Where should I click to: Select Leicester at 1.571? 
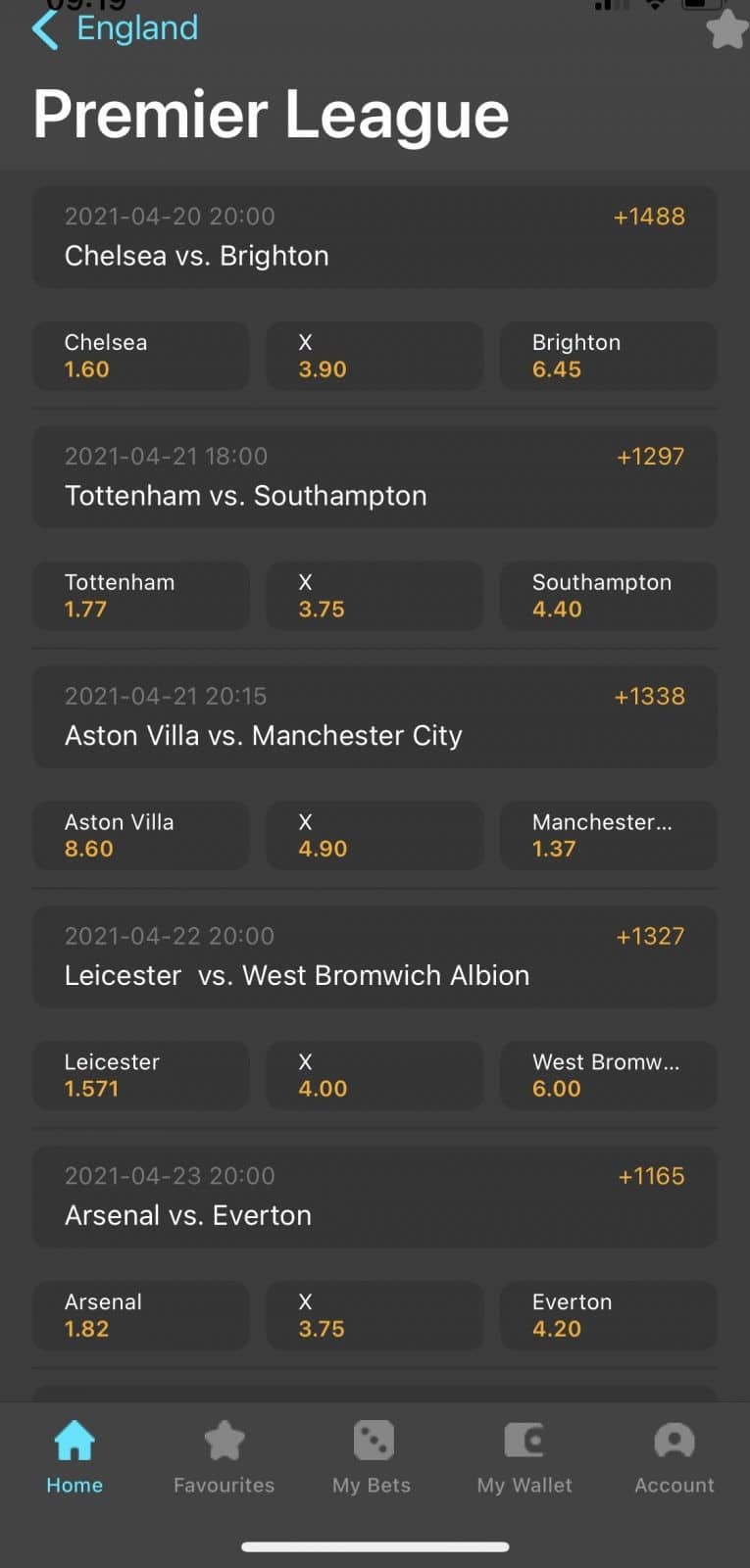coord(141,1075)
